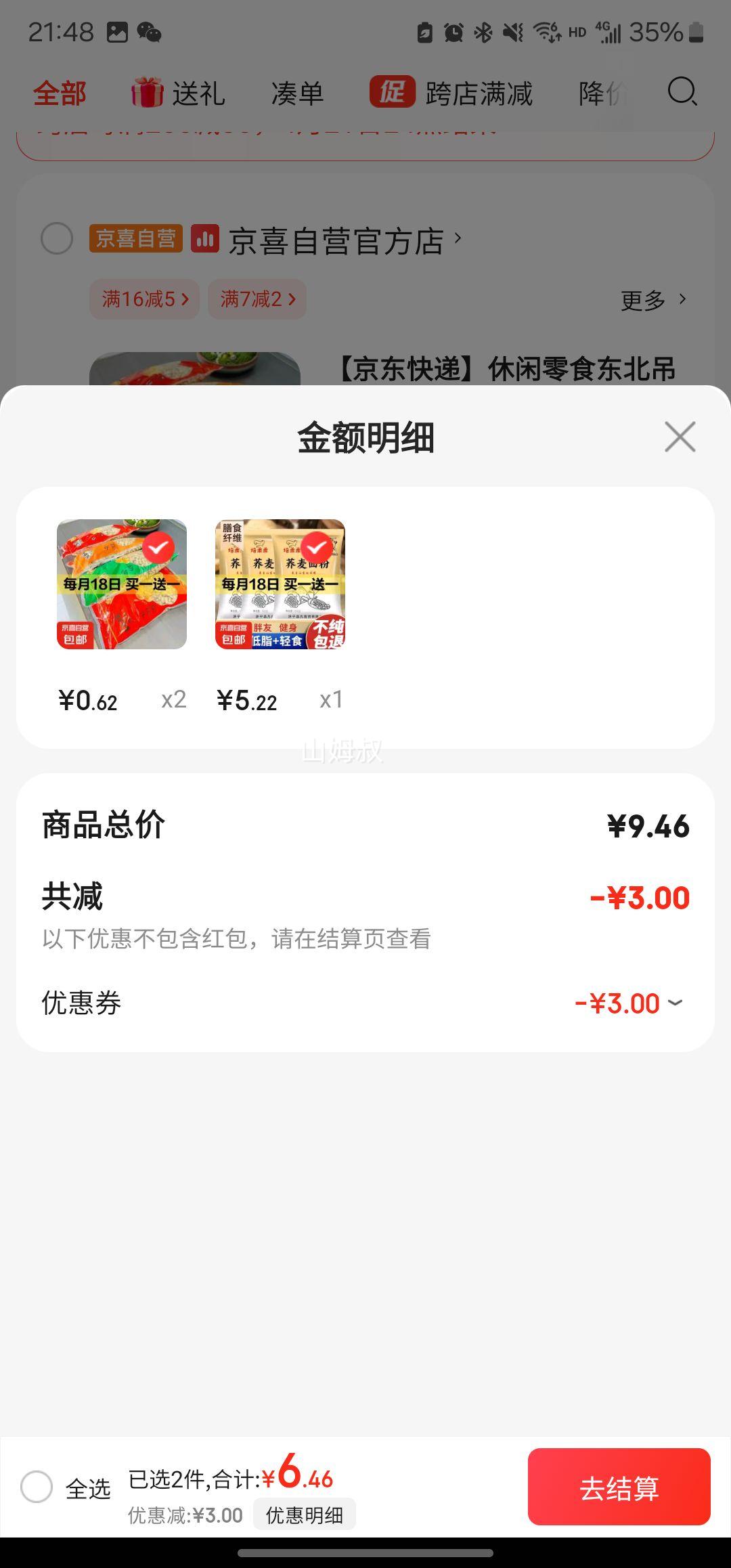Deselect the 荞麦面粉 product check mark
The height and width of the screenshot is (1568, 731).
tap(316, 546)
